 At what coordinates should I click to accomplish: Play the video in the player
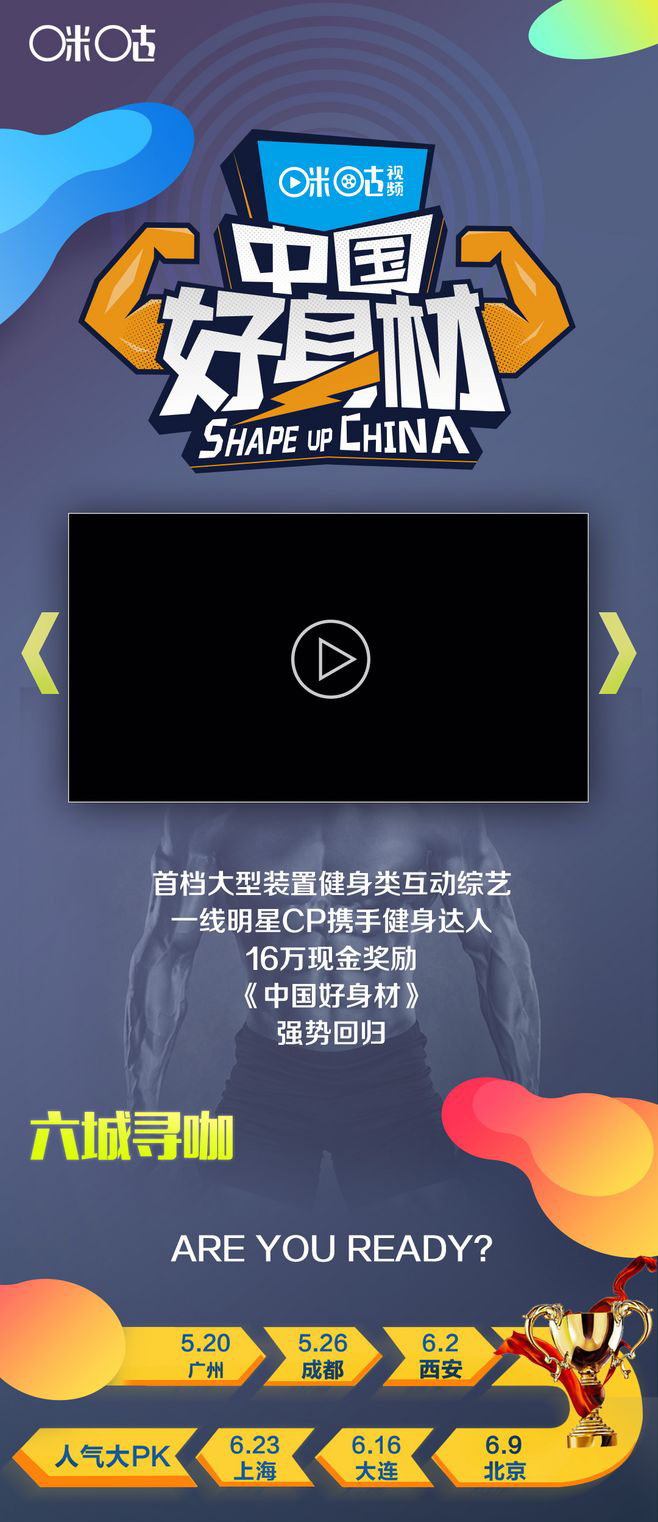tap(330, 658)
